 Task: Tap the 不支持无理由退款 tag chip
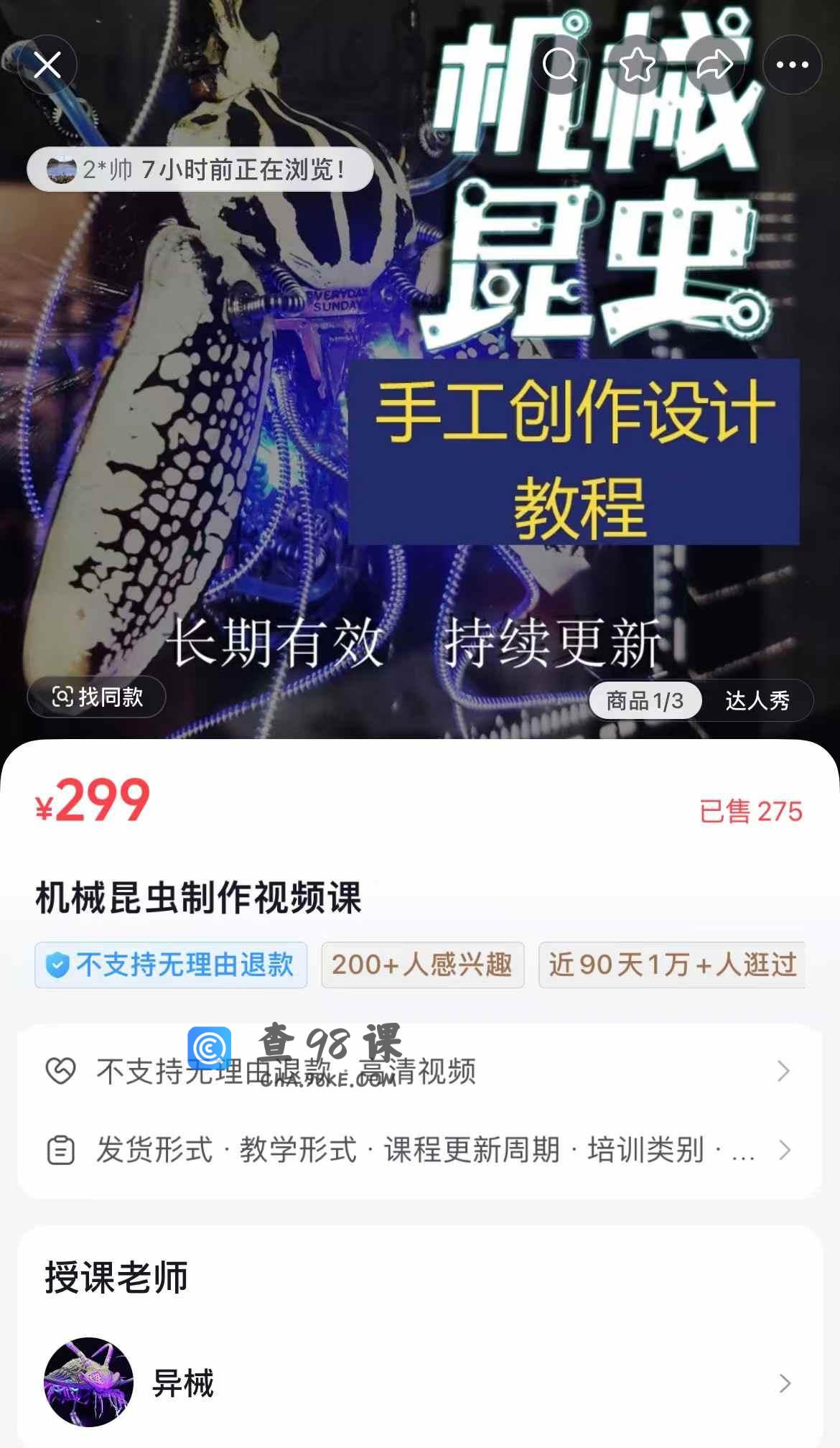pos(171,965)
